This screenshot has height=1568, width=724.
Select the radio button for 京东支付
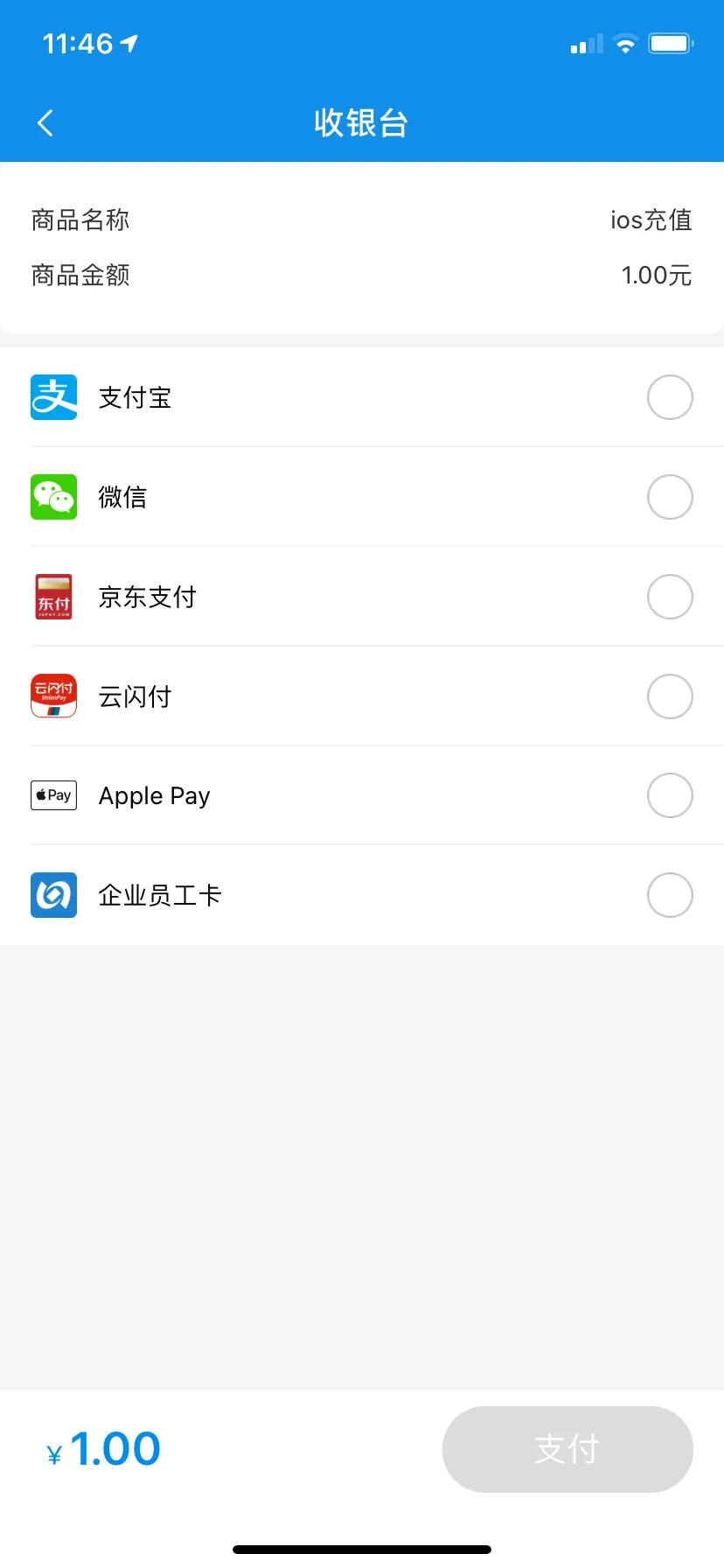tap(669, 597)
